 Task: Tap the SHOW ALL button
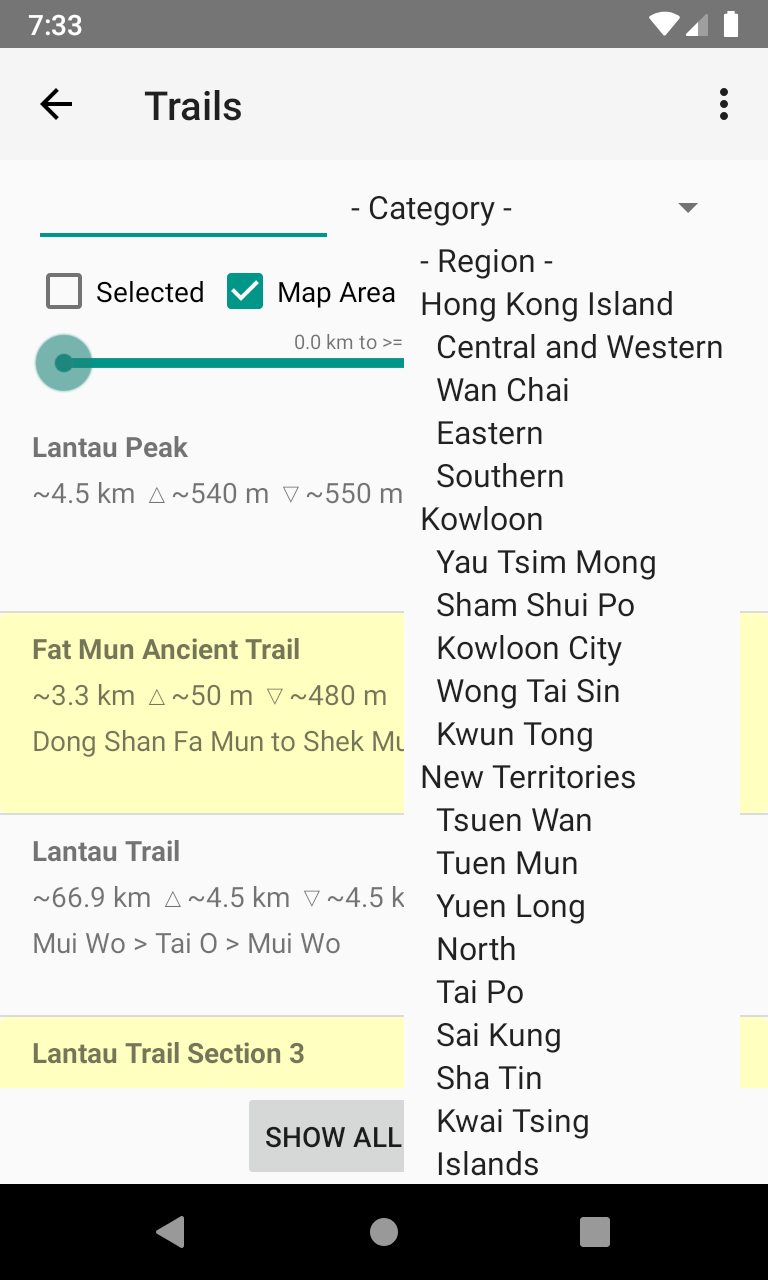tap(327, 1136)
